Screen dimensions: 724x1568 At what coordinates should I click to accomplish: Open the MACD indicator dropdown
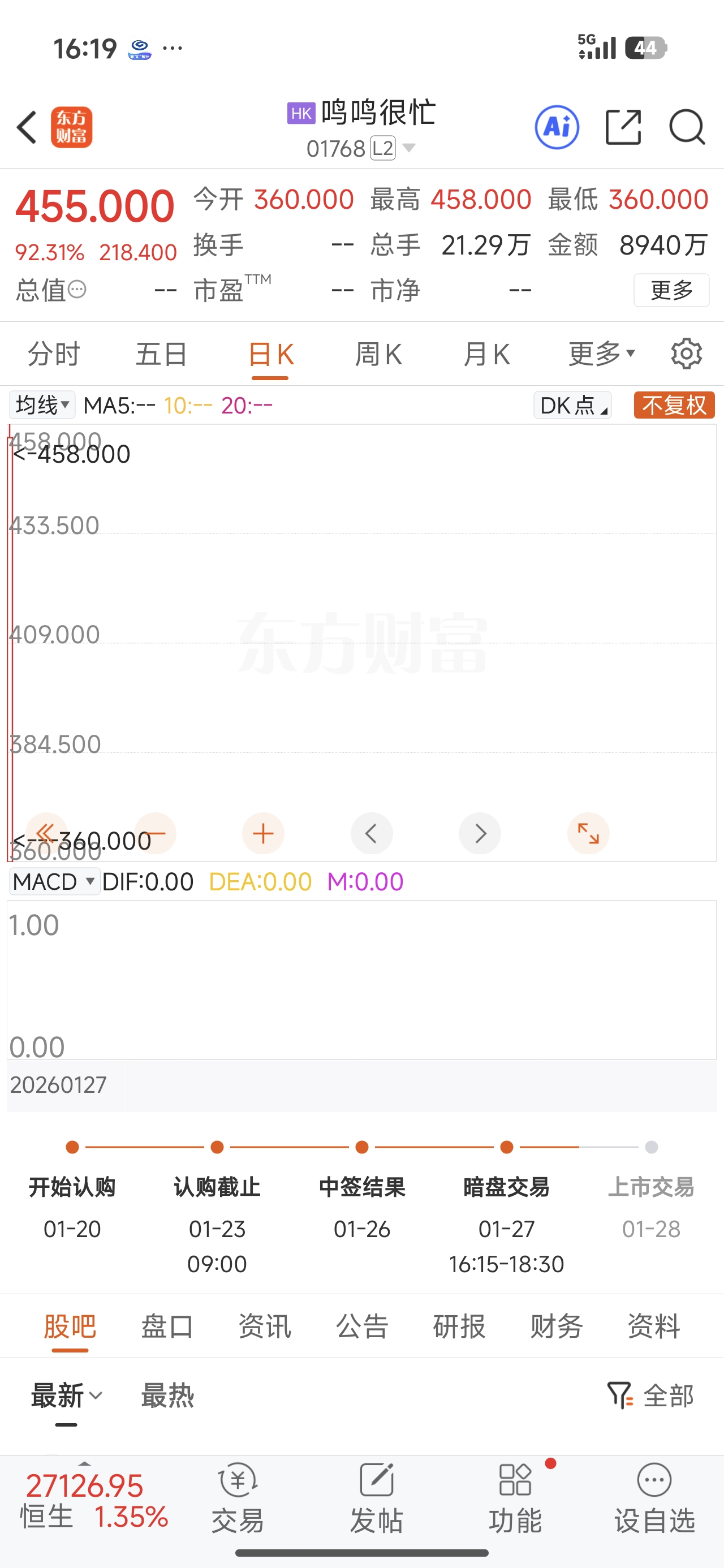(x=54, y=881)
